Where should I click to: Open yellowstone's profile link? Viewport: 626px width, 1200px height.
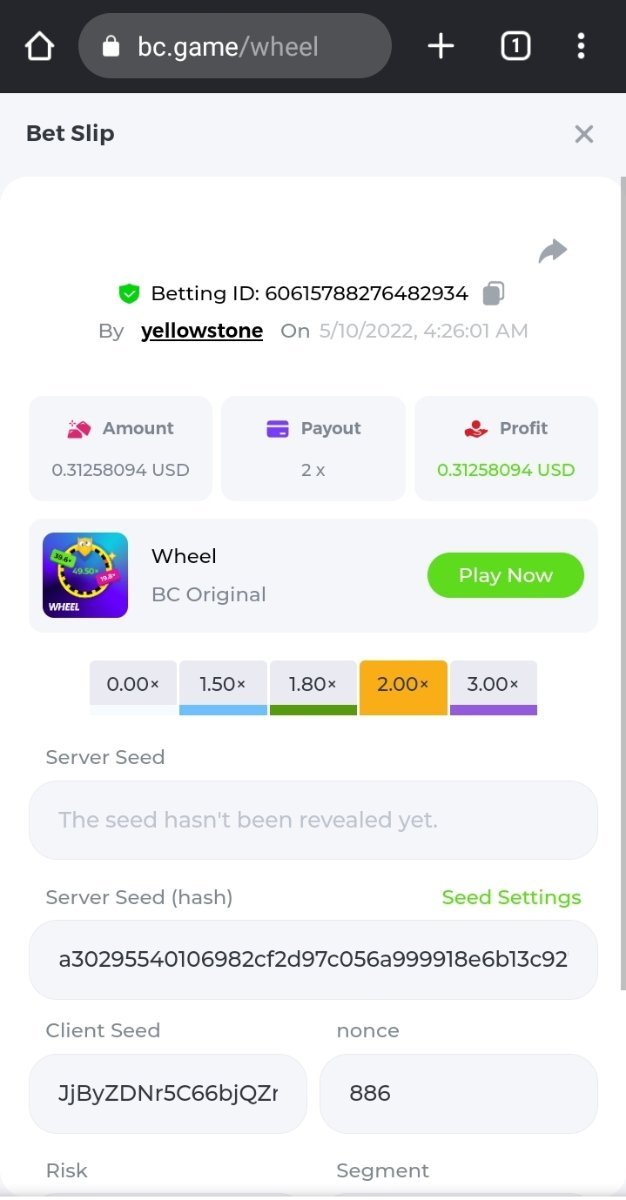[202, 331]
